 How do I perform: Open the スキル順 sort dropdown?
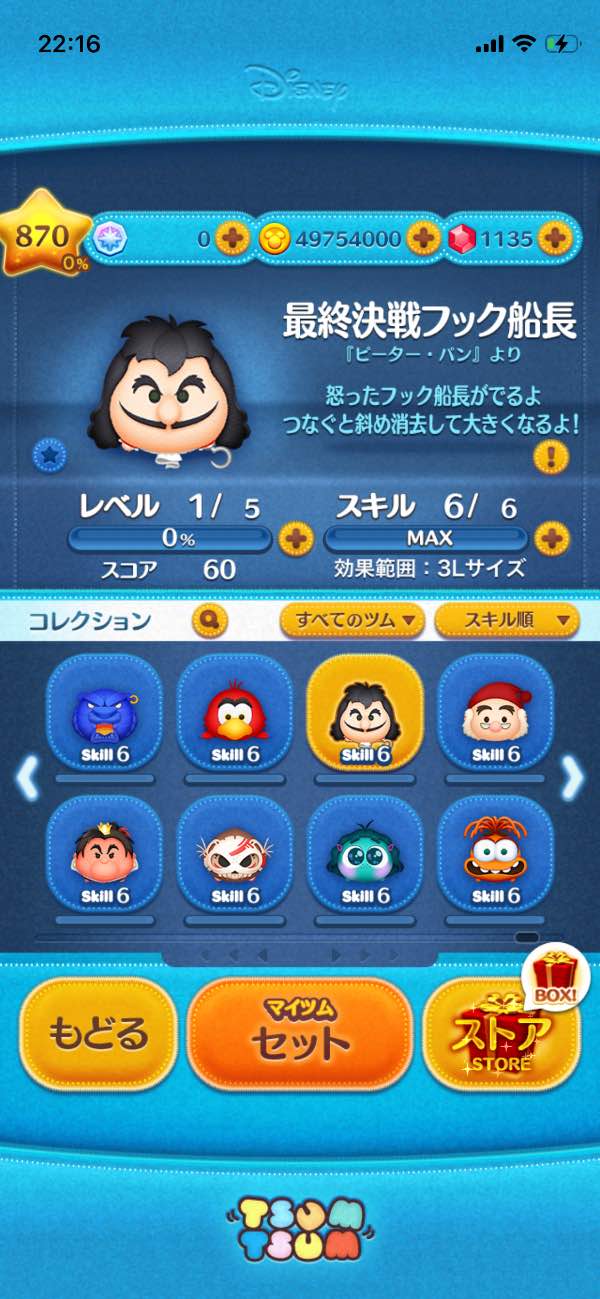pos(507,620)
